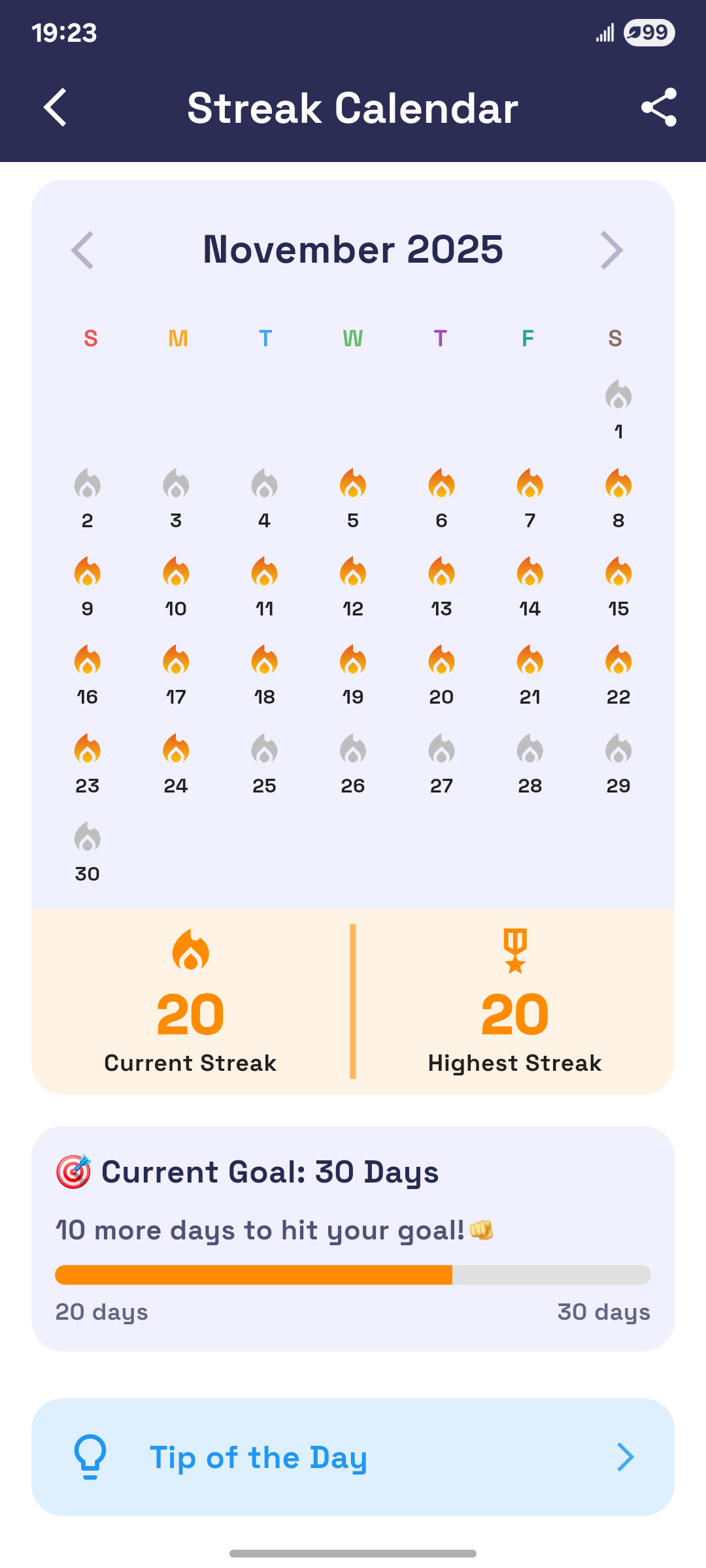
Task: Tap the medal icon above Highest Streak
Action: [x=516, y=953]
